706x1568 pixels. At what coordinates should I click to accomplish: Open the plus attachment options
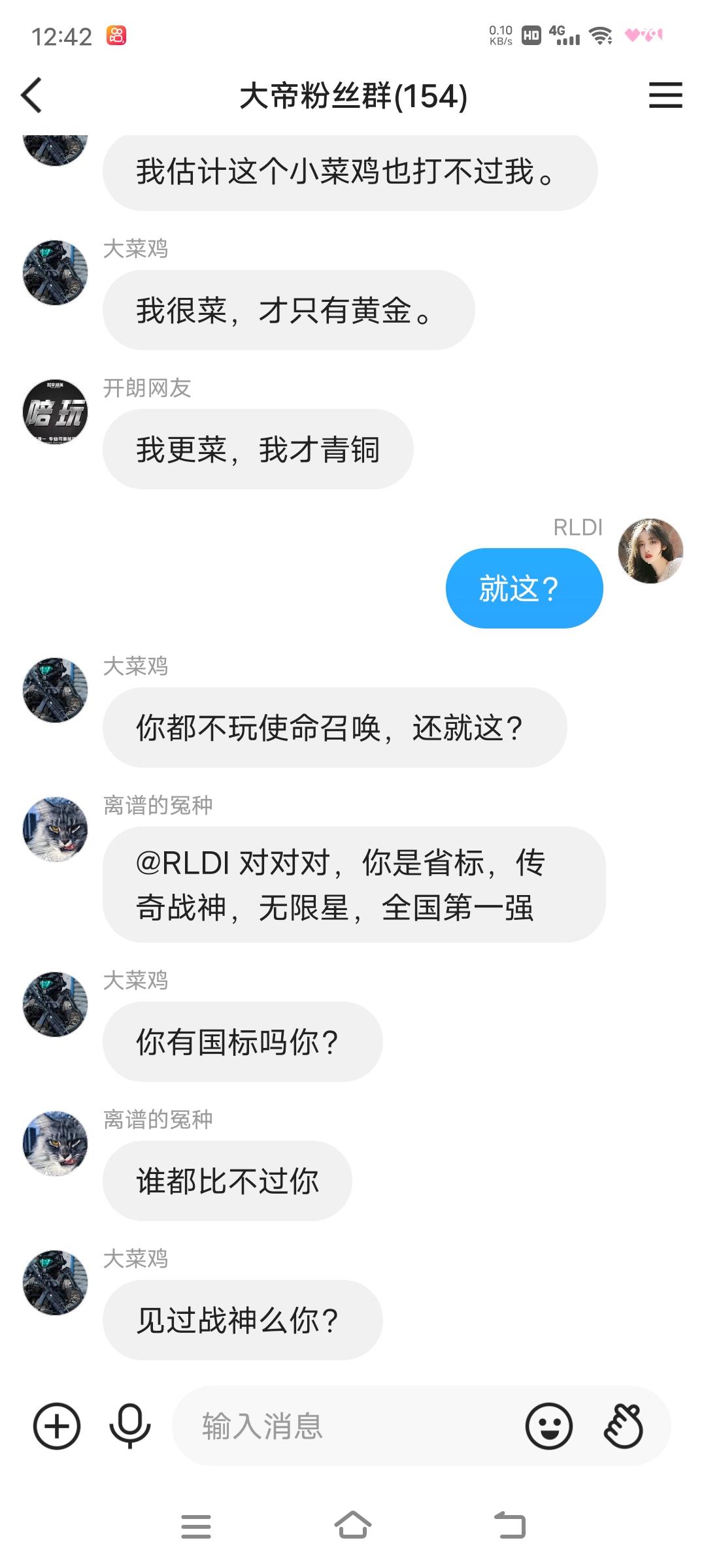(x=57, y=1426)
